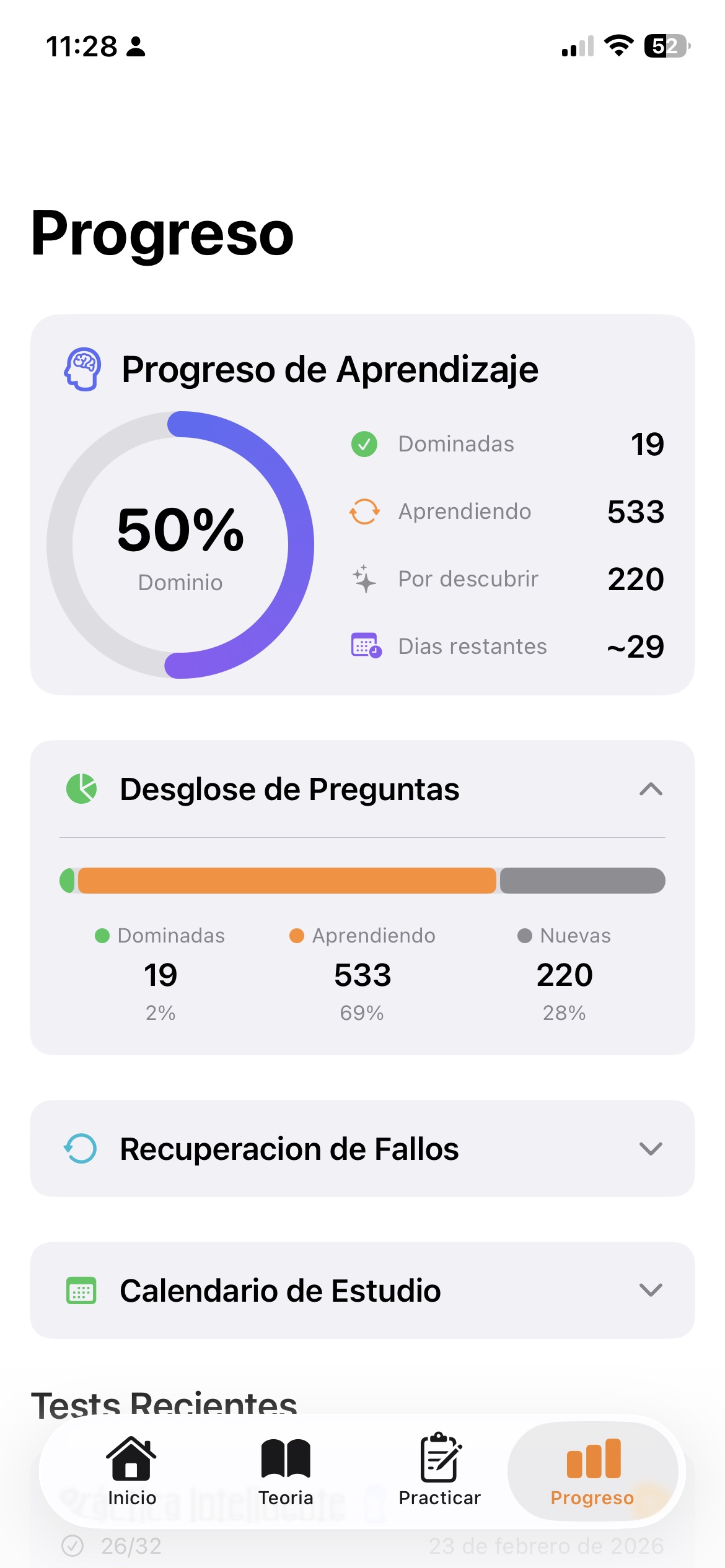725x1568 pixels.
Task: Click the purple calendar icon next to Dias restantes
Action: point(365,647)
